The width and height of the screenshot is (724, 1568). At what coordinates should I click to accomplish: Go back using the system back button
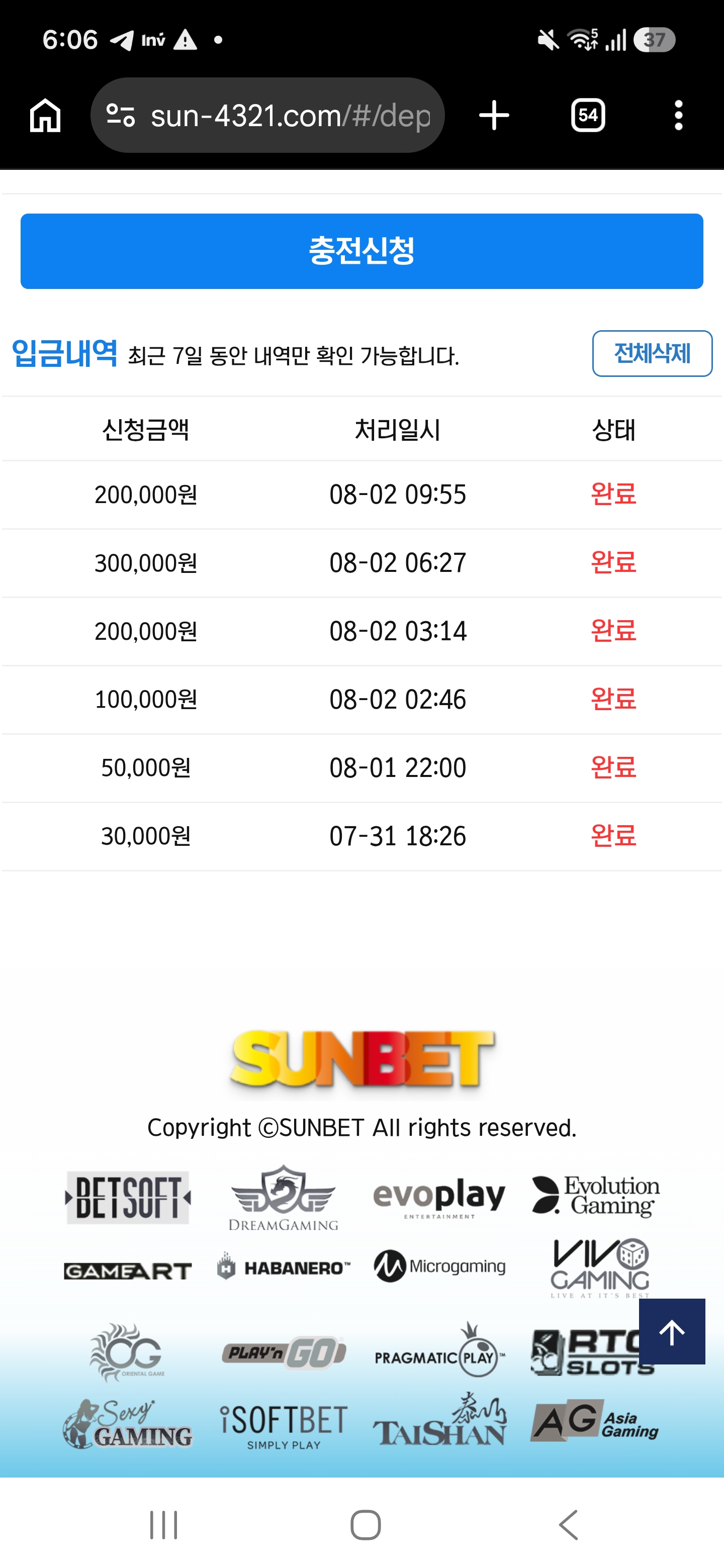point(568,1525)
